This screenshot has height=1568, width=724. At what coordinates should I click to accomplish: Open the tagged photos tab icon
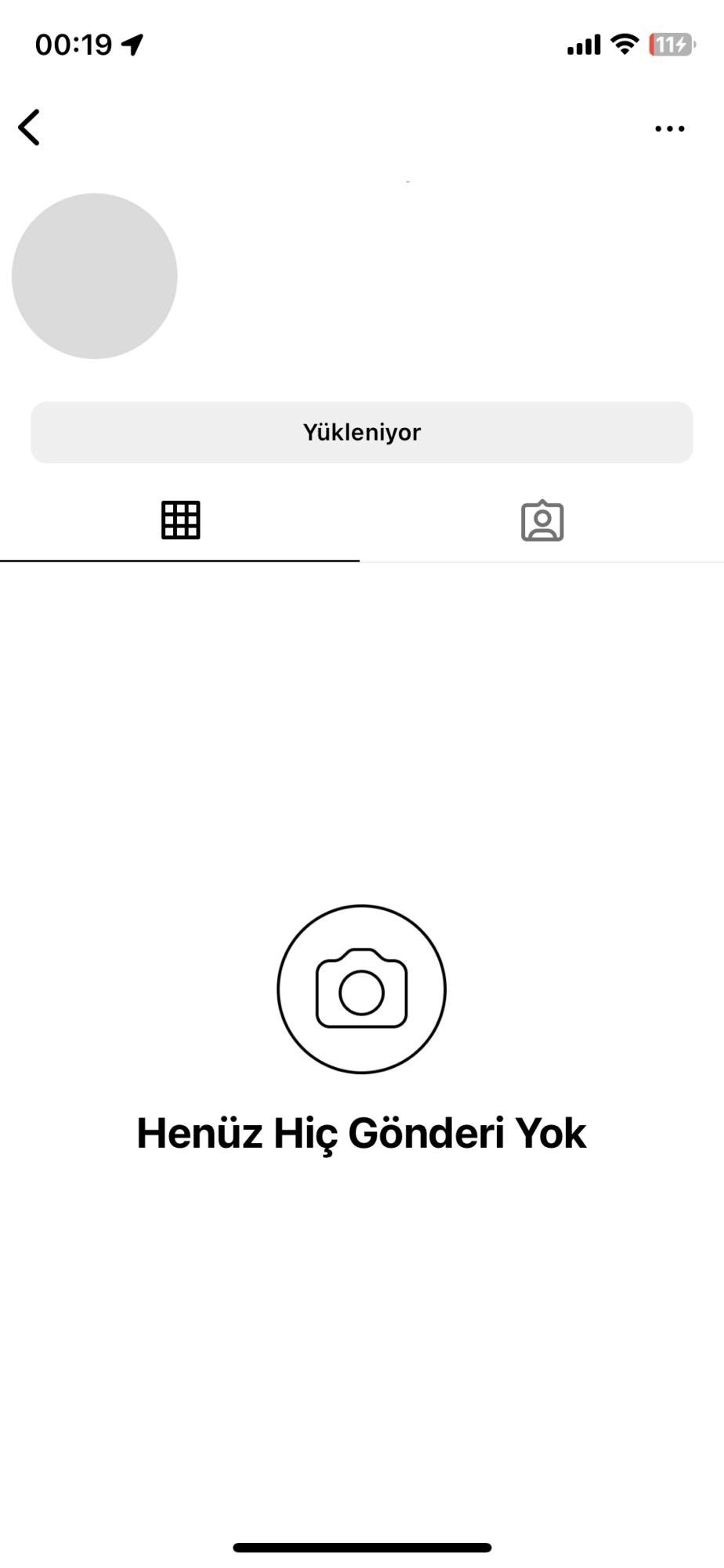coord(543,520)
